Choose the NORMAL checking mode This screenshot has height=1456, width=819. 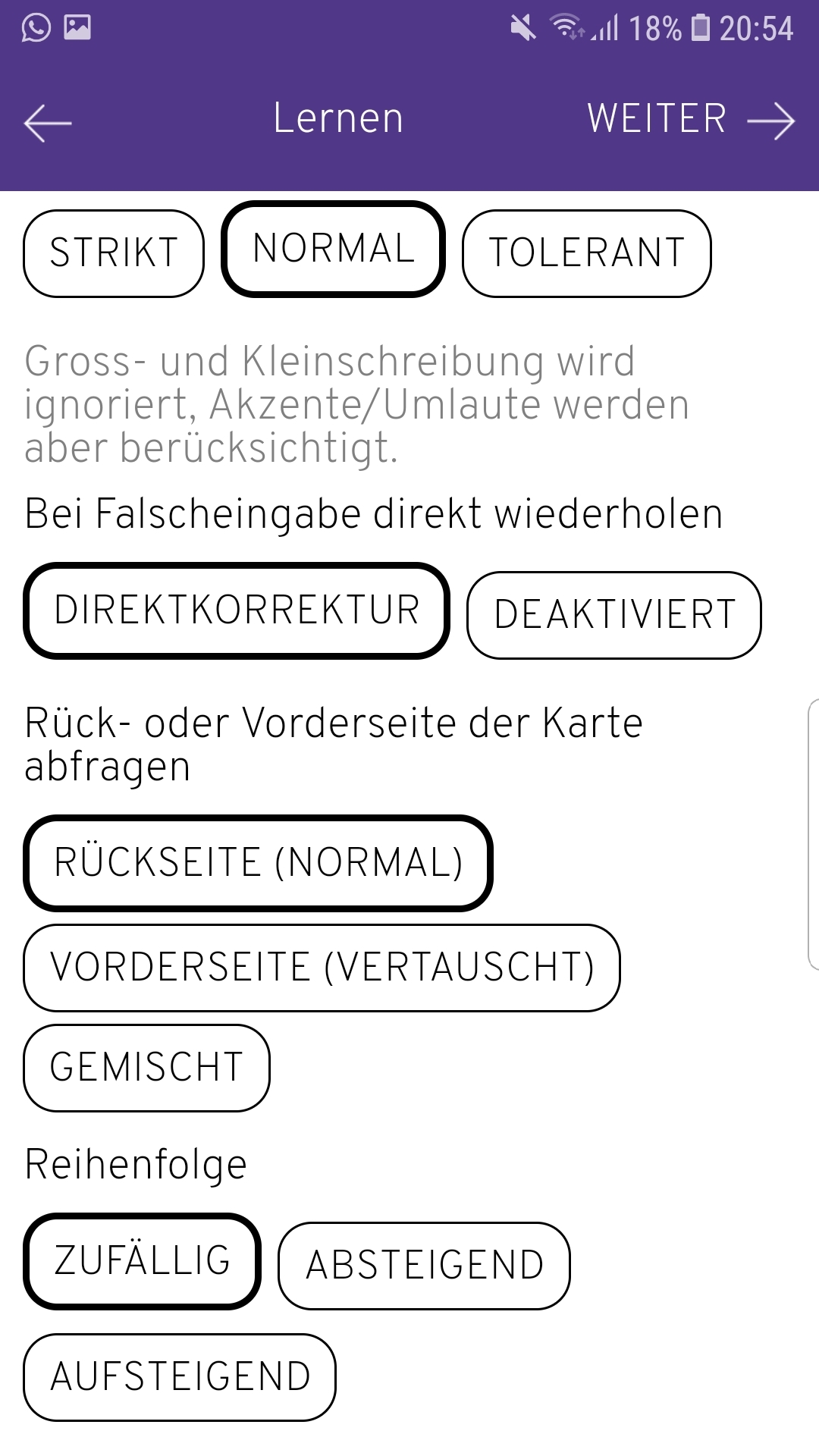[333, 249]
